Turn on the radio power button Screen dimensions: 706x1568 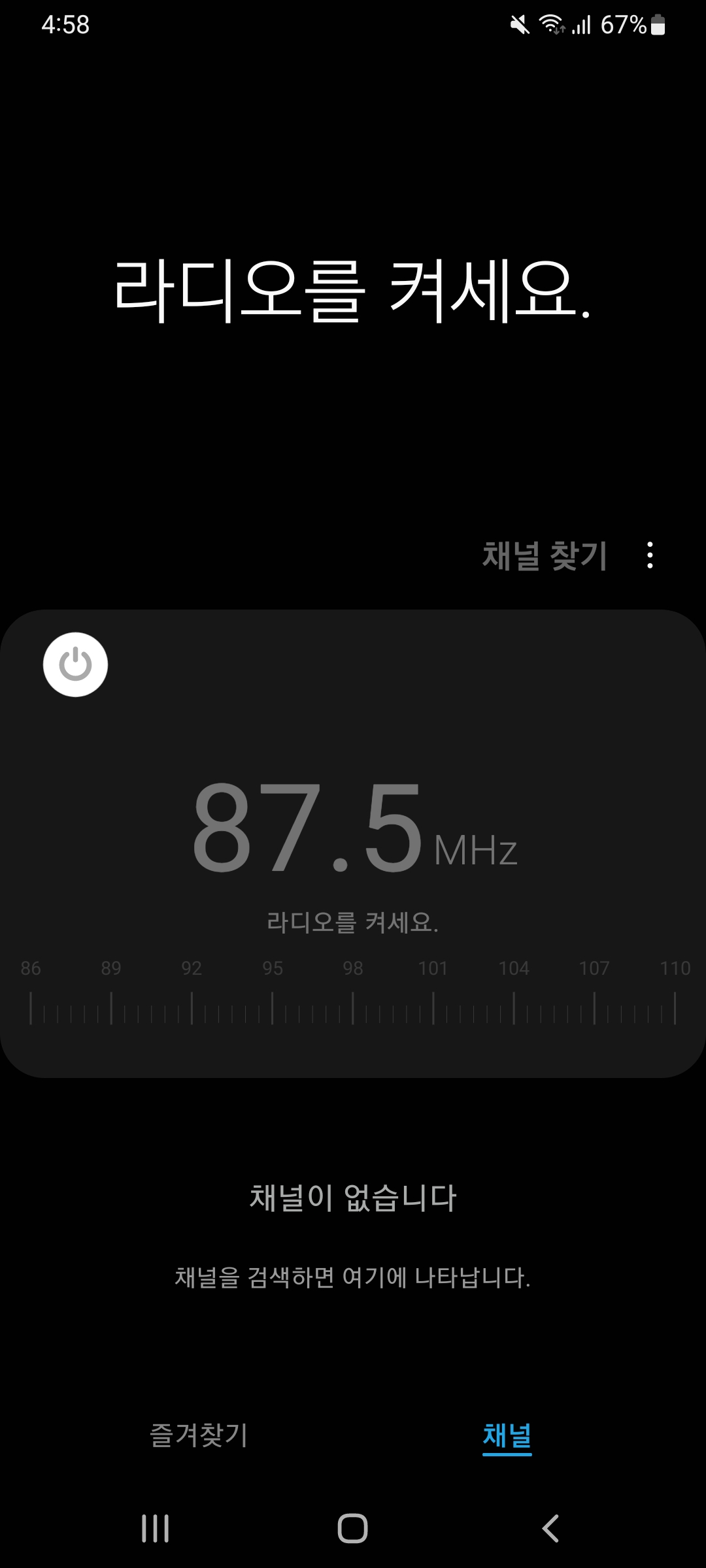pos(75,664)
